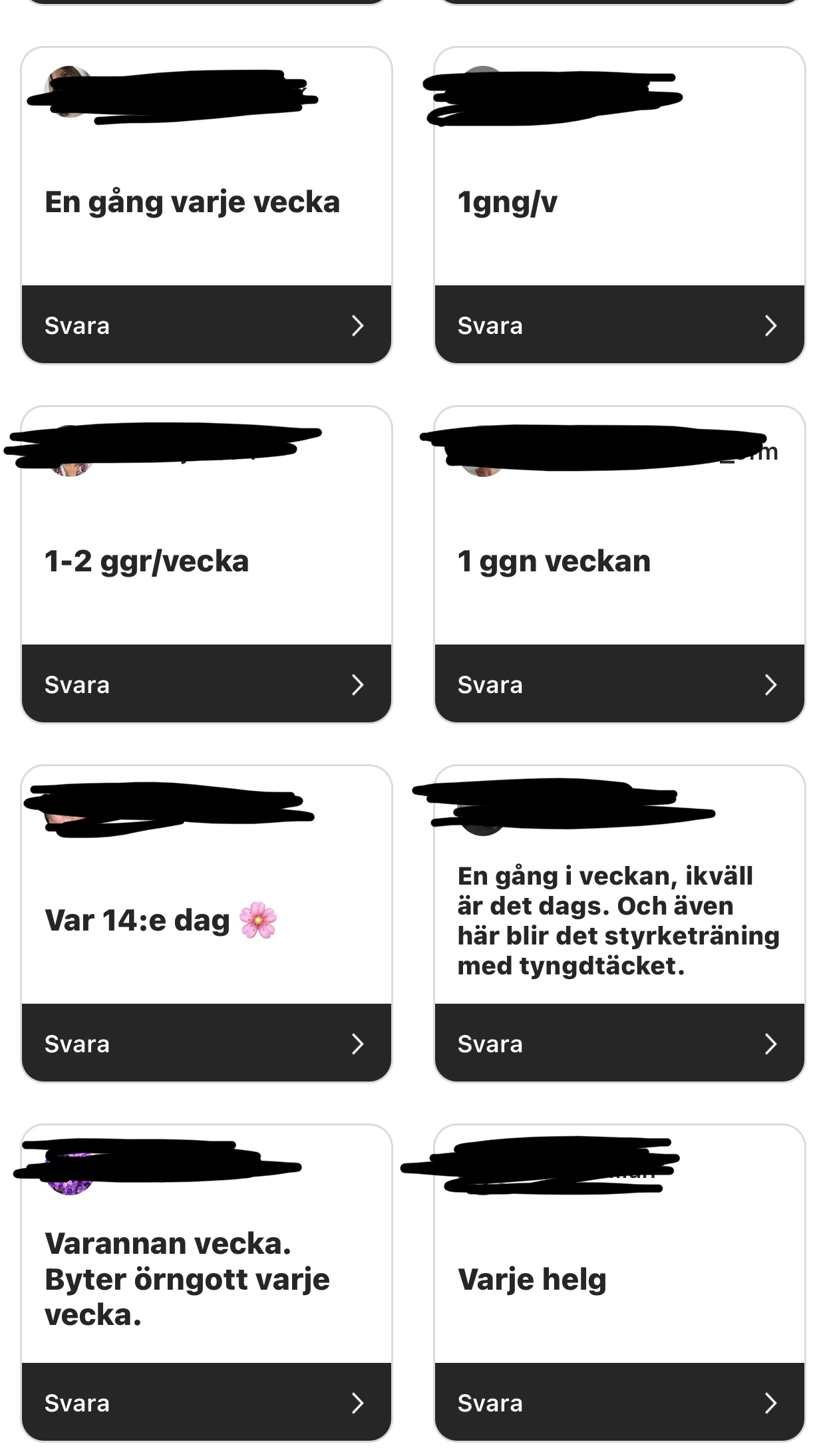Viewport: 819px width, 1456px height.
Task: Tap Svara under 'En gång varje vecka'
Action: tap(206, 325)
